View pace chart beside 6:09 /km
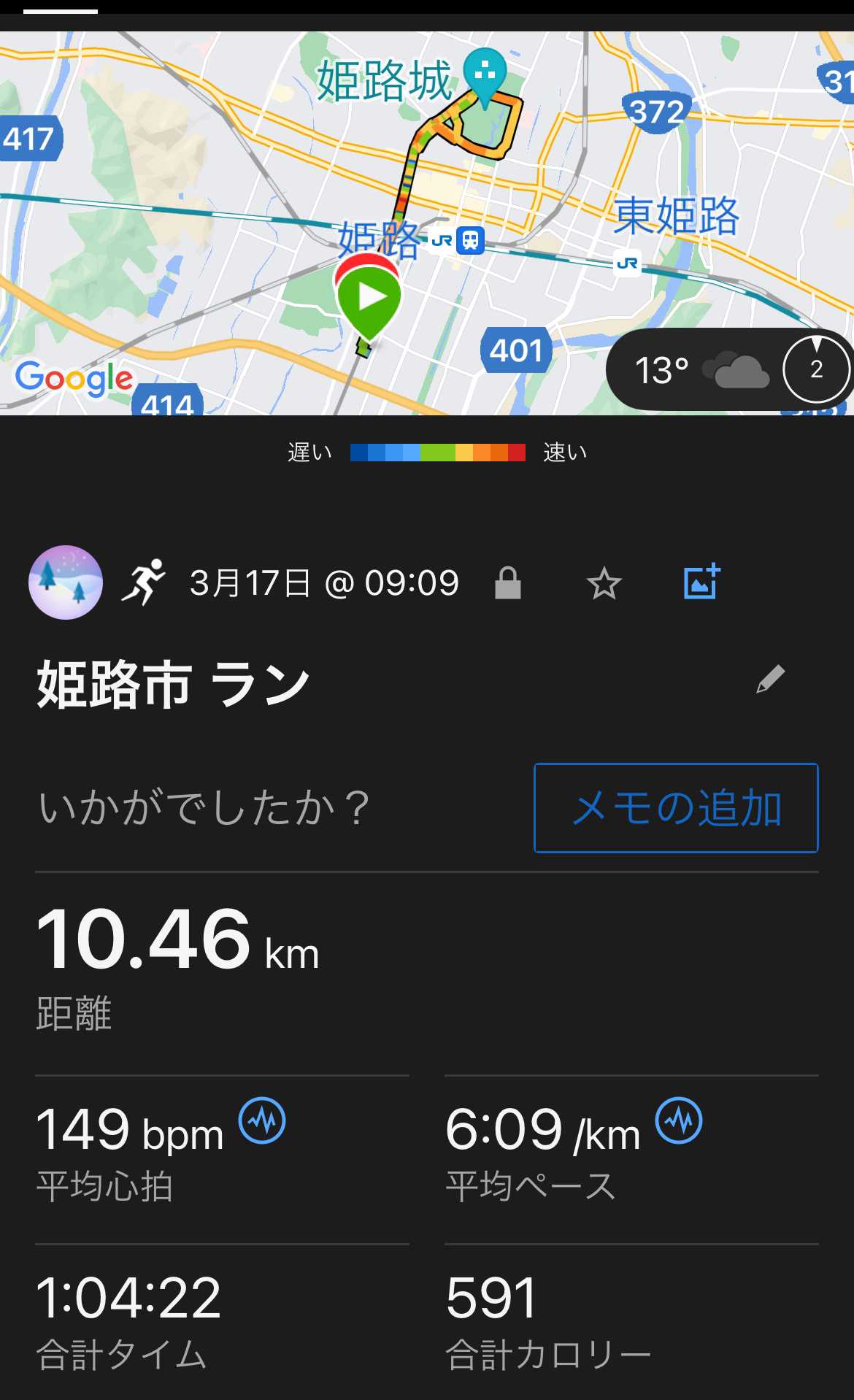Viewport: 854px width, 1400px height. [x=679, y=1120]
